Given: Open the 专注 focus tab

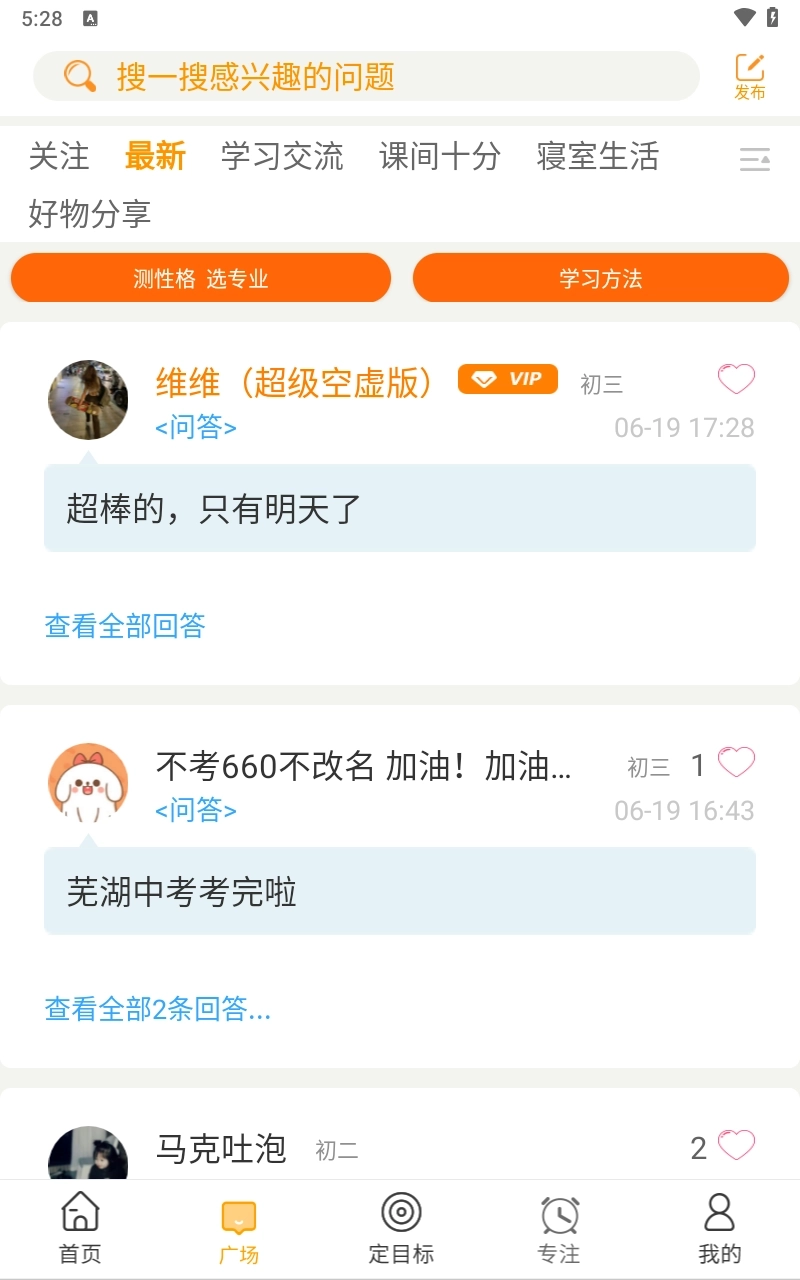Looking at the screenshot, I should (559, 1228).
